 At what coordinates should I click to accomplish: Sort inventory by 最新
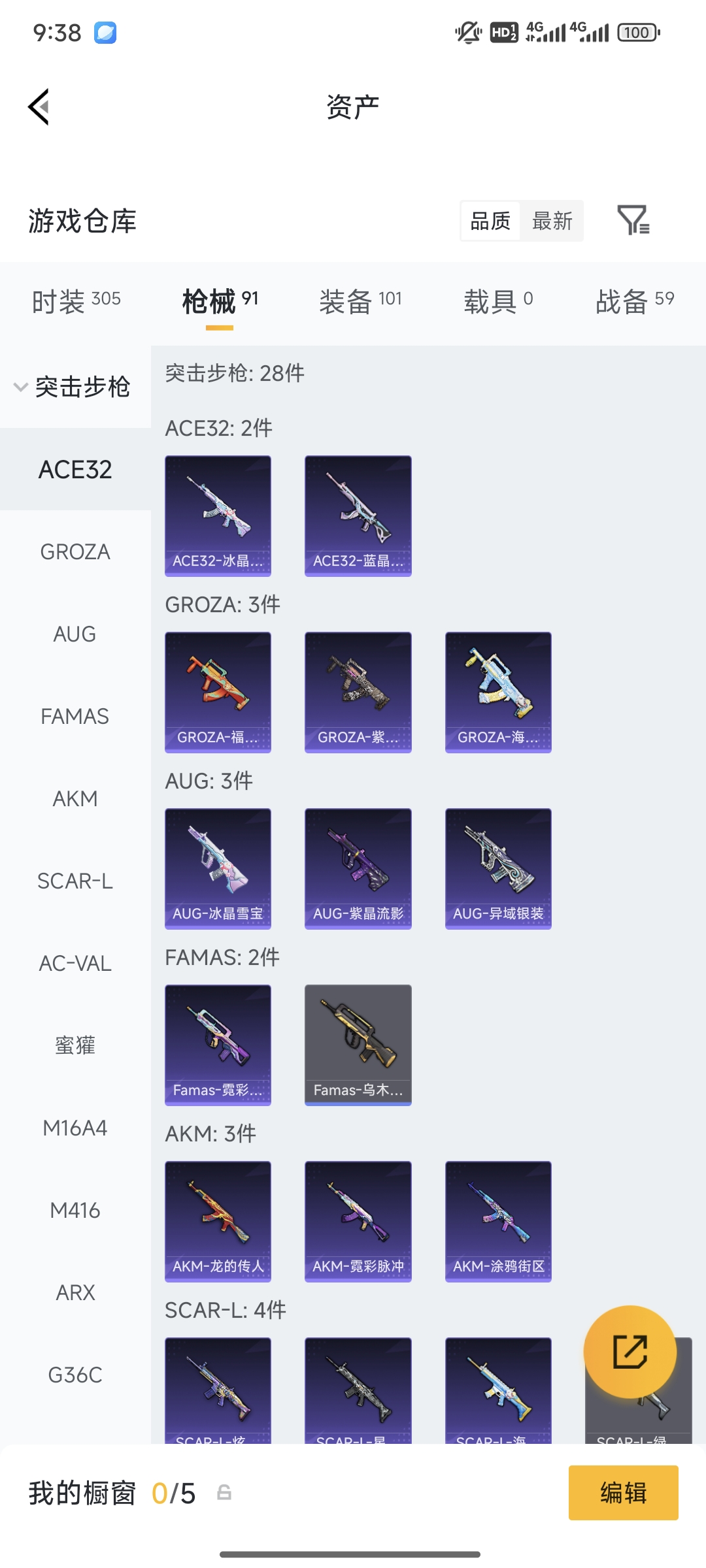point(552,221)
